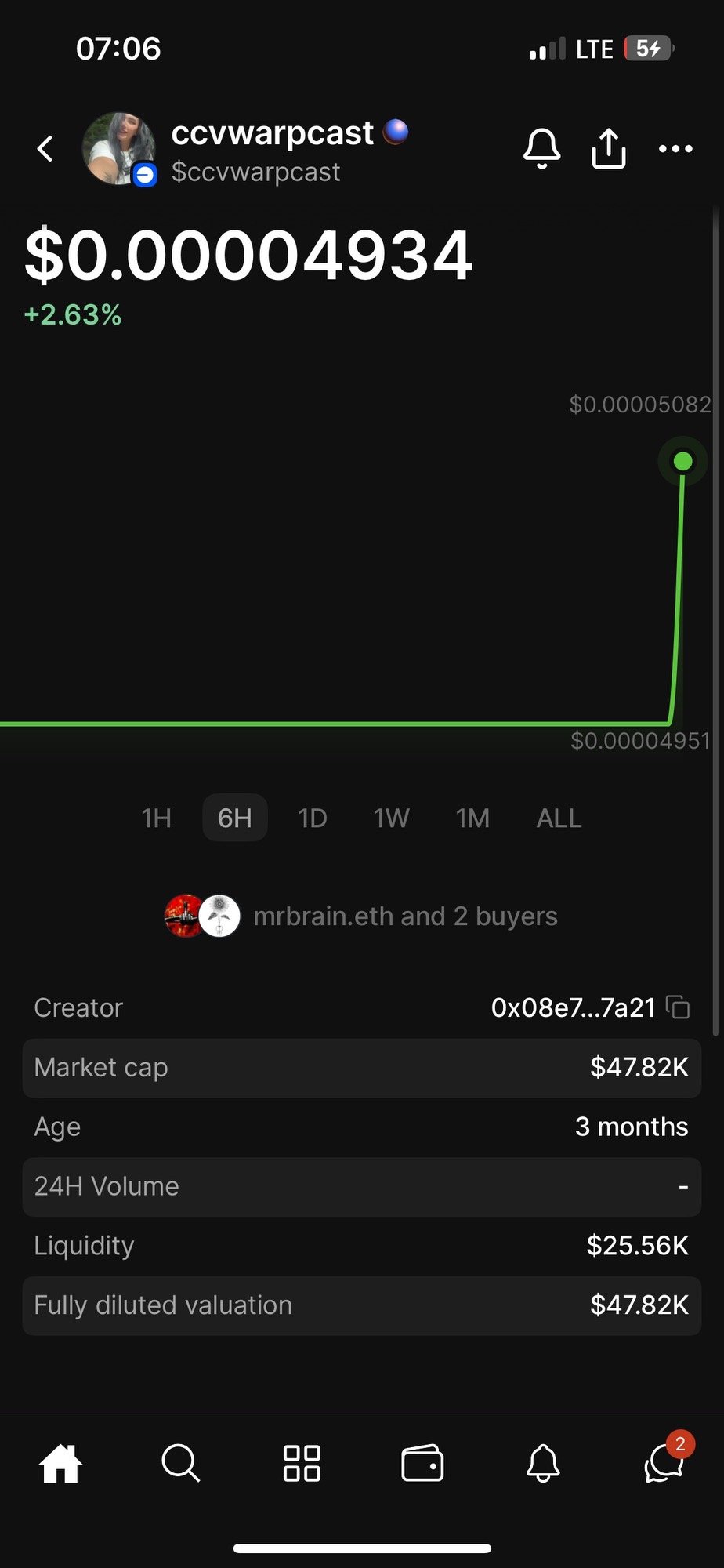The image size is (724, 1568).
Task: Open the alerts bell beside ccvwarpcast
Action: (x=541, y=148)
